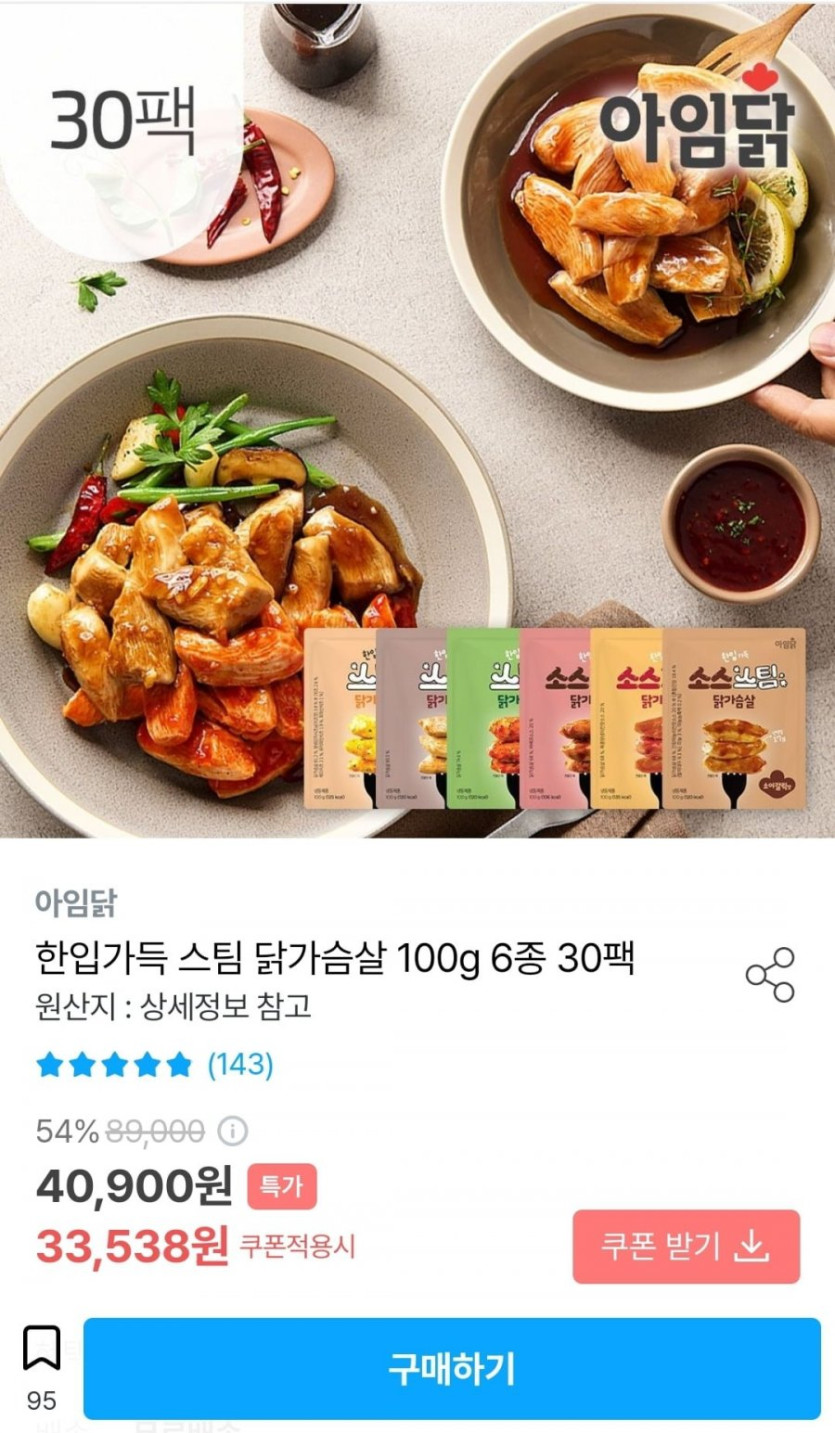Open the discount price info icon
835x1433 pixels.
pos(232,1131)
